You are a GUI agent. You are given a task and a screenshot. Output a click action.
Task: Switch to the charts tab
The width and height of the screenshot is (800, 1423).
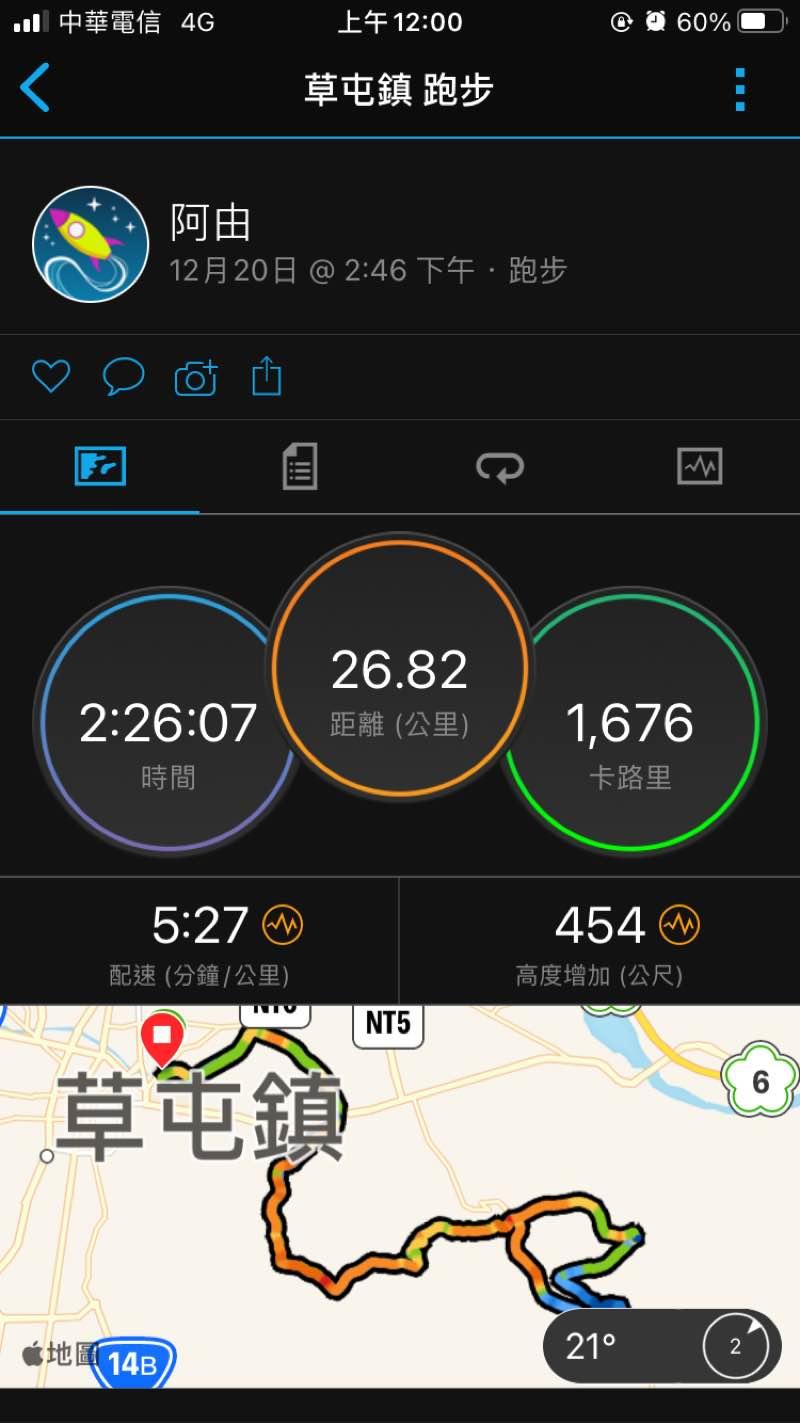[x=699, y=466]
